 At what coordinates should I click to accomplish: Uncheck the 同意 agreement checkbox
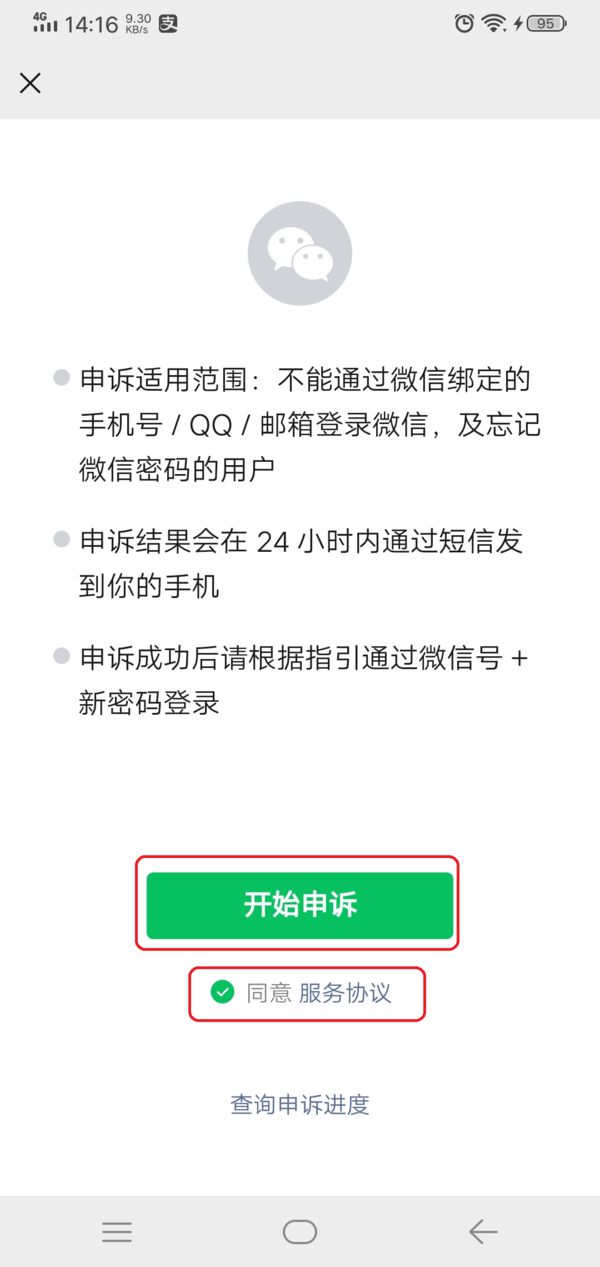pyautogui.click(x=221, y=993)
